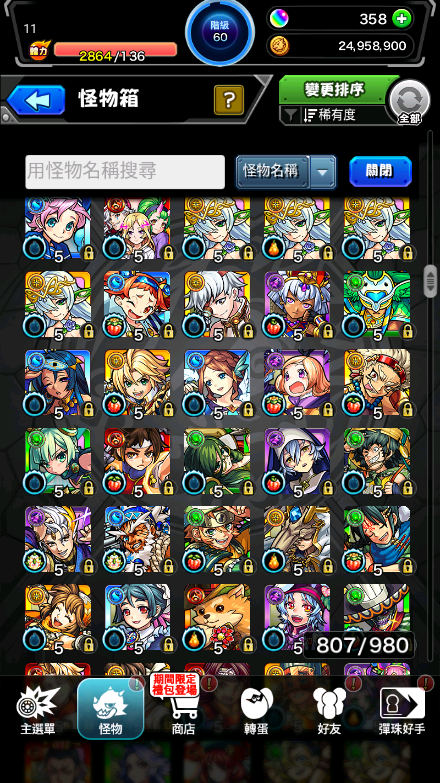Open the skeleton in sombrero monster
Viewport: 440px width, 783px height.
coord(377,609)
